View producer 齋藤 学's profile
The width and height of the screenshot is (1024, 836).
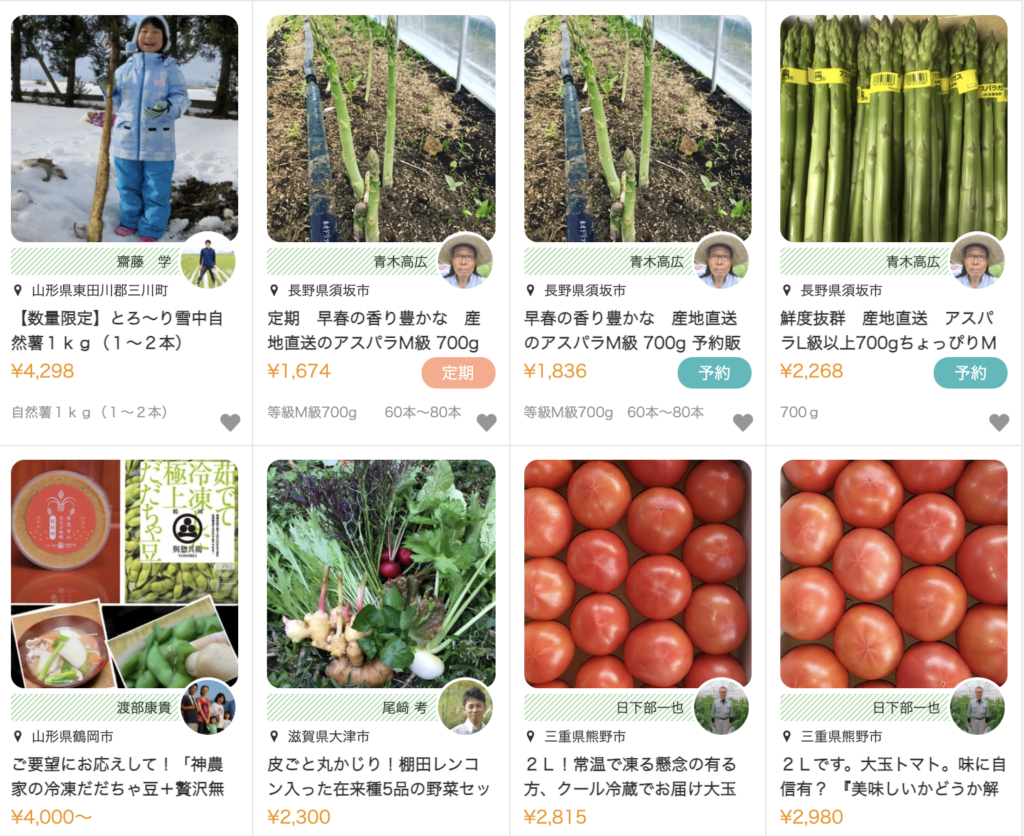[x=208, y=261]
